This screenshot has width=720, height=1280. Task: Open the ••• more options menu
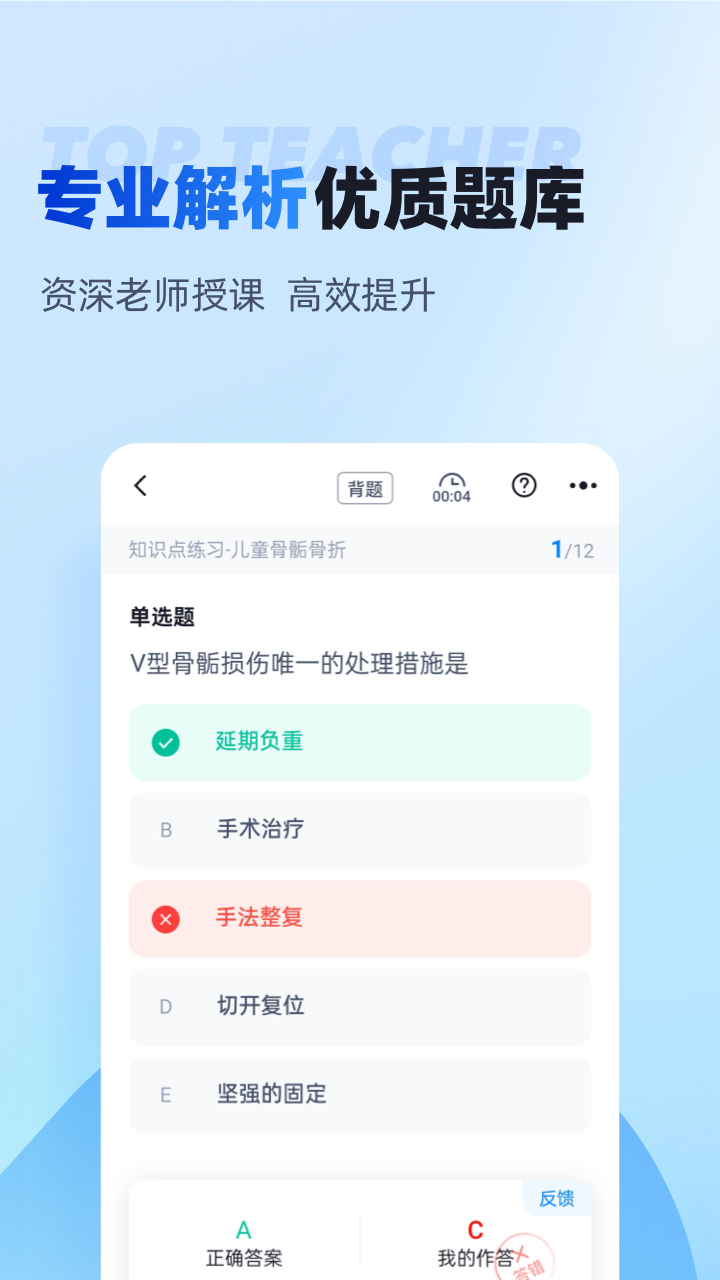583,486
